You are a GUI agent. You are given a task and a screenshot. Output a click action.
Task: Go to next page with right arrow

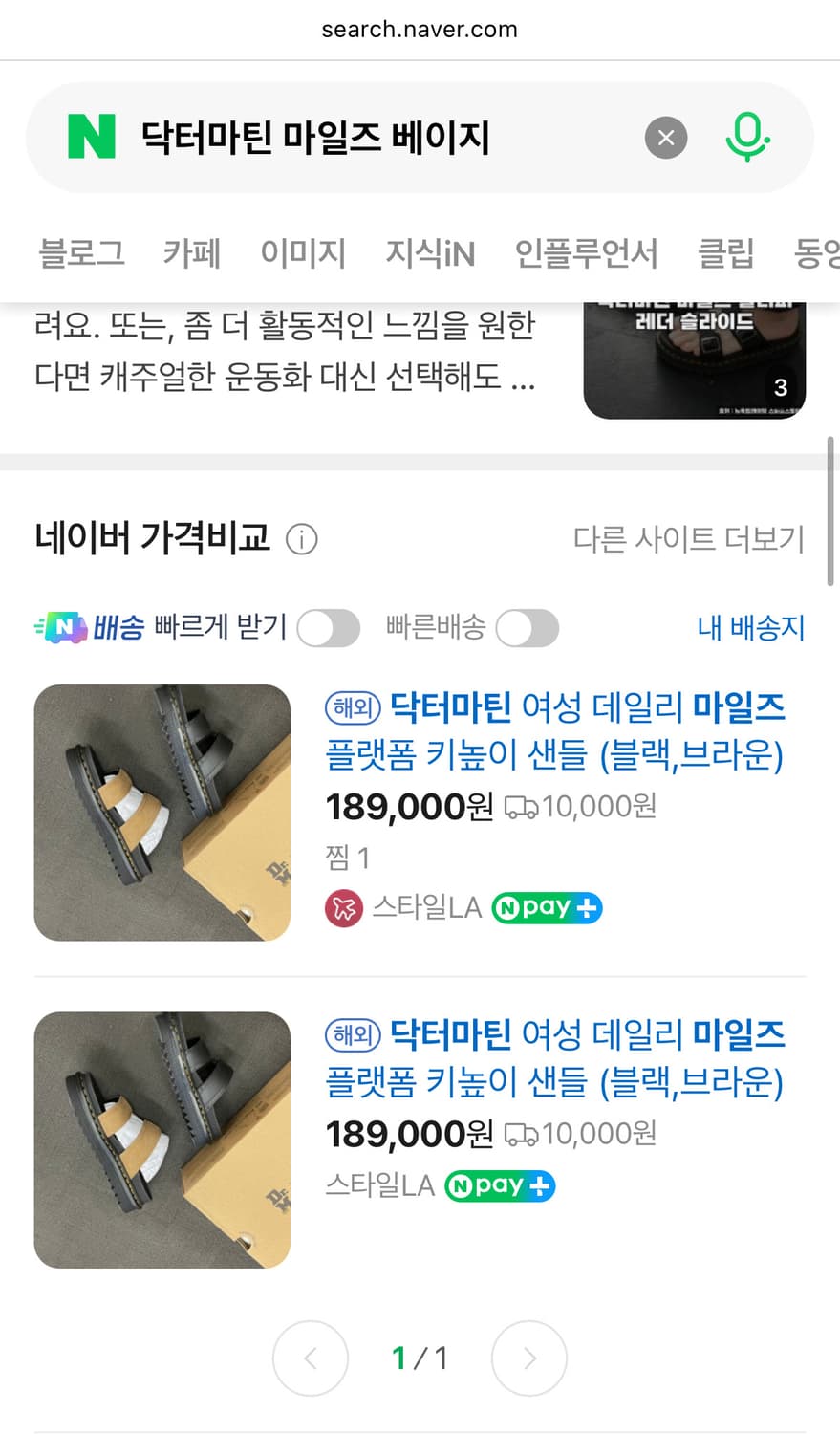528,1358
